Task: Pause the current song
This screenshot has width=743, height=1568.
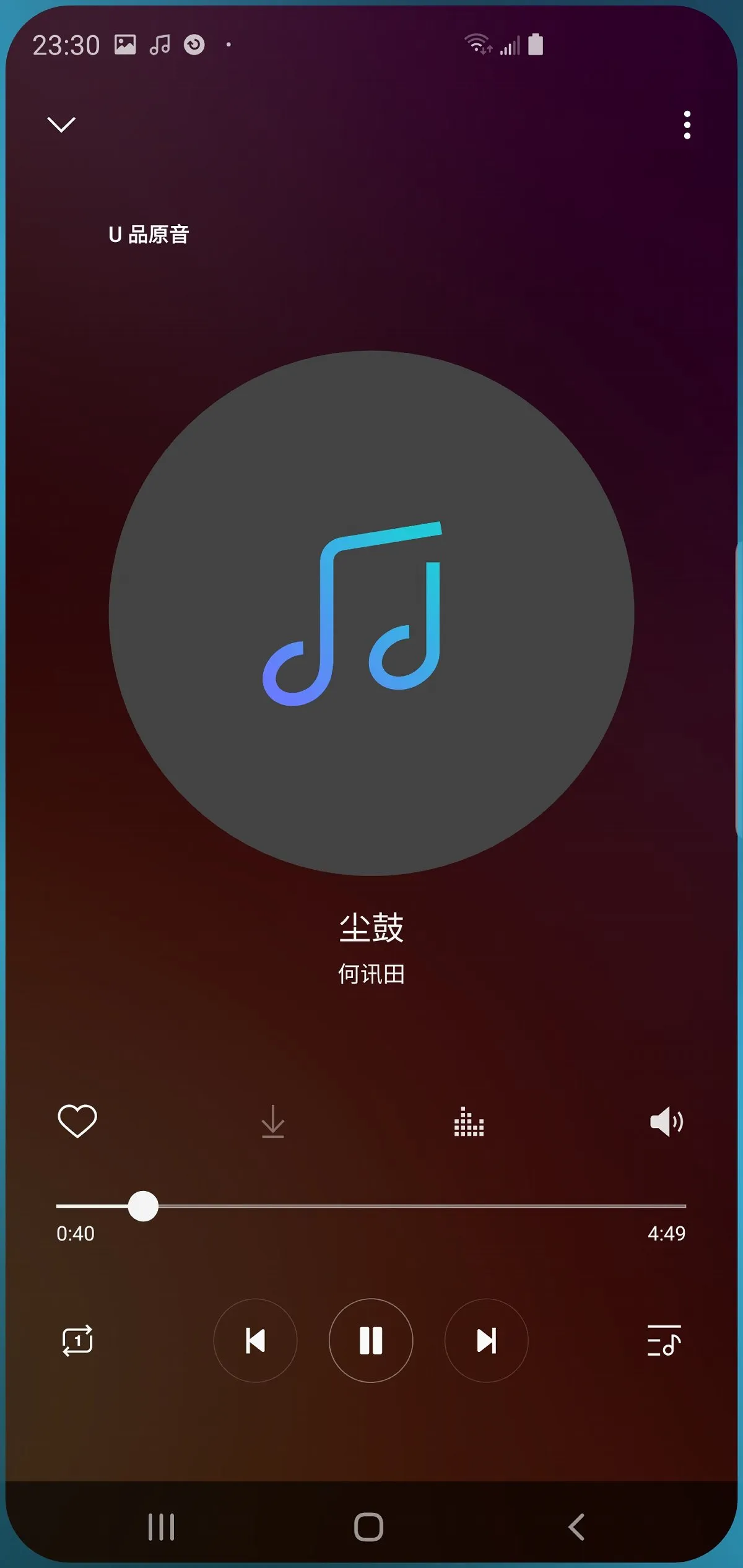Action: (371, 1340)
